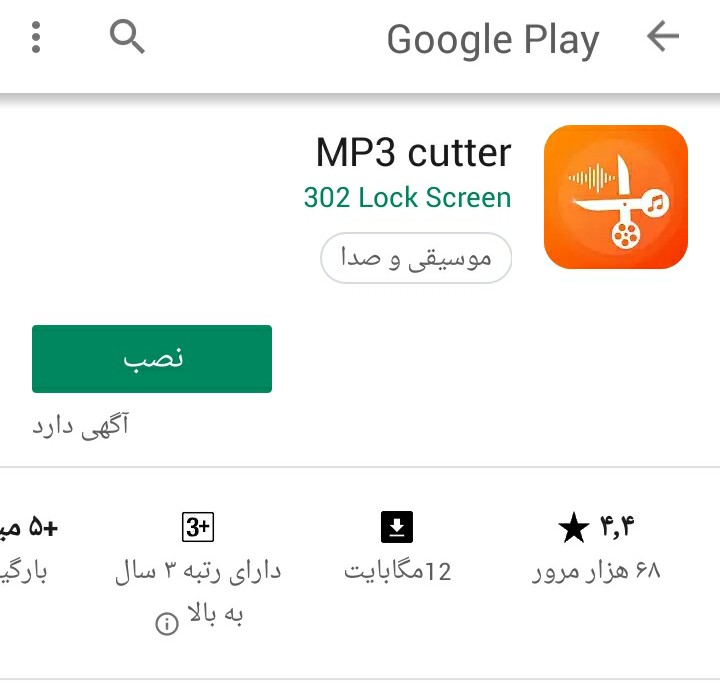Image resolution: width=720 pixels, height=688 pixels.
Task: Go back with the arrow icon
Action: (x=662, y=38)
